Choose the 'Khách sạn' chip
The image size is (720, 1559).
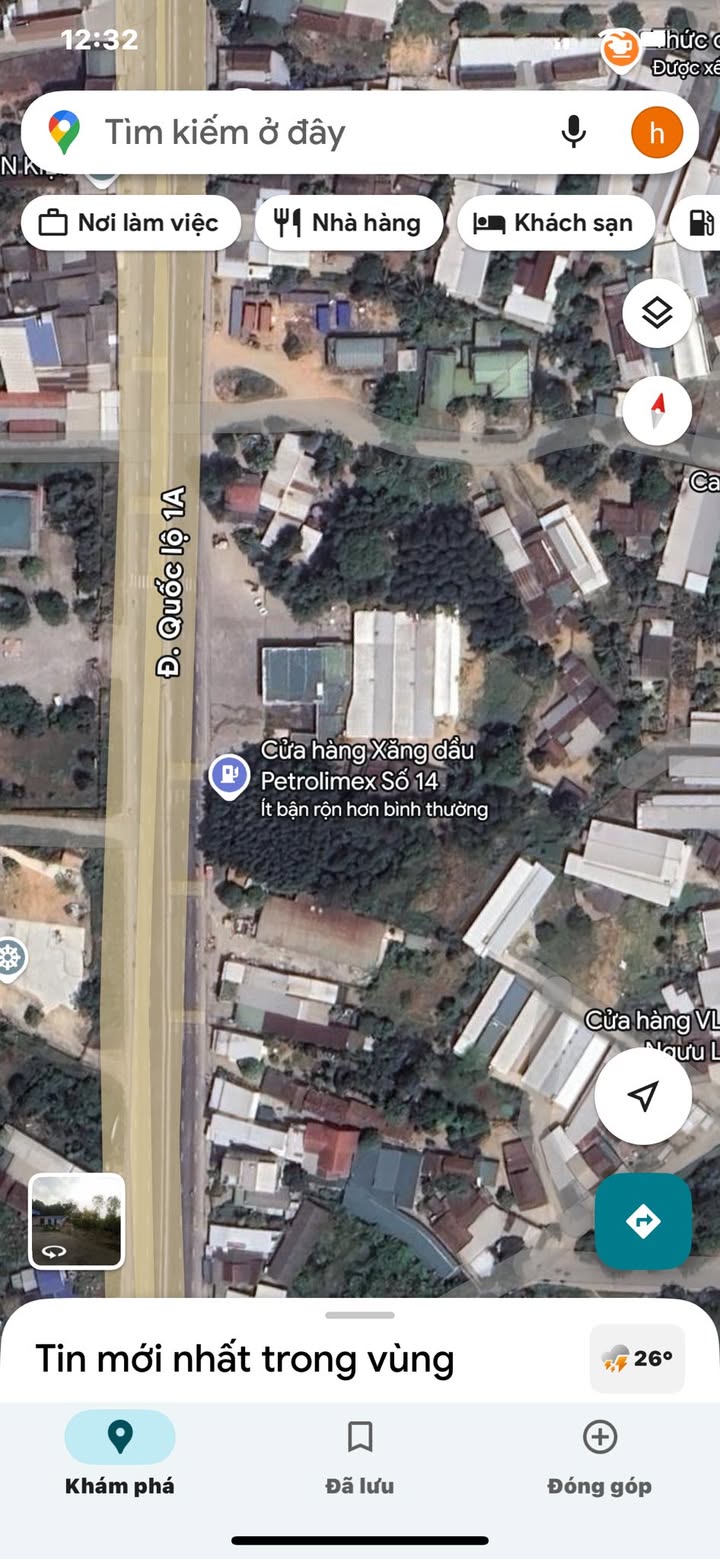coord(555,223)
